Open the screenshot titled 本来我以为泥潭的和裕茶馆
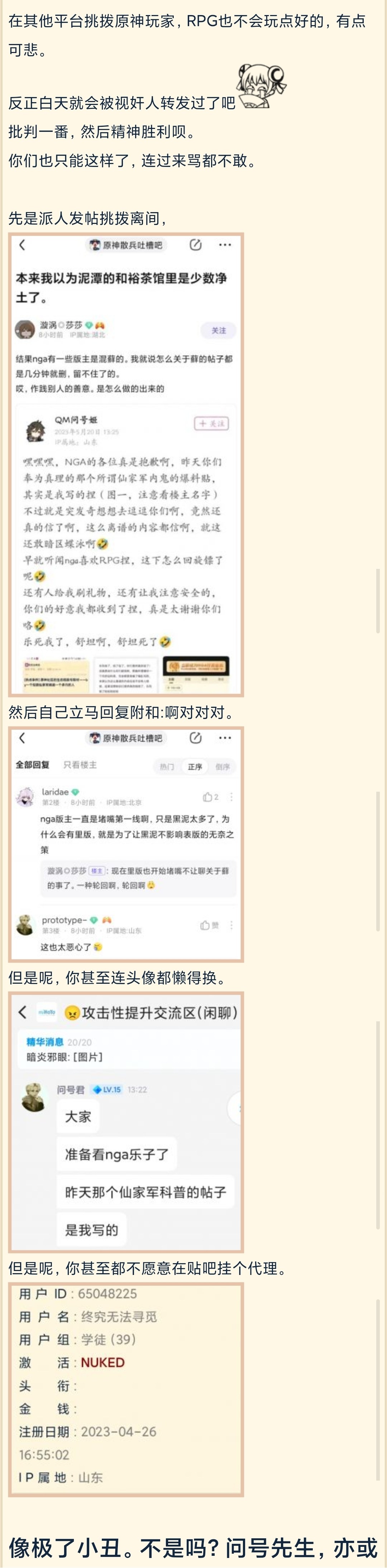This screenshot has height=1568, width=387. point(126,464)
